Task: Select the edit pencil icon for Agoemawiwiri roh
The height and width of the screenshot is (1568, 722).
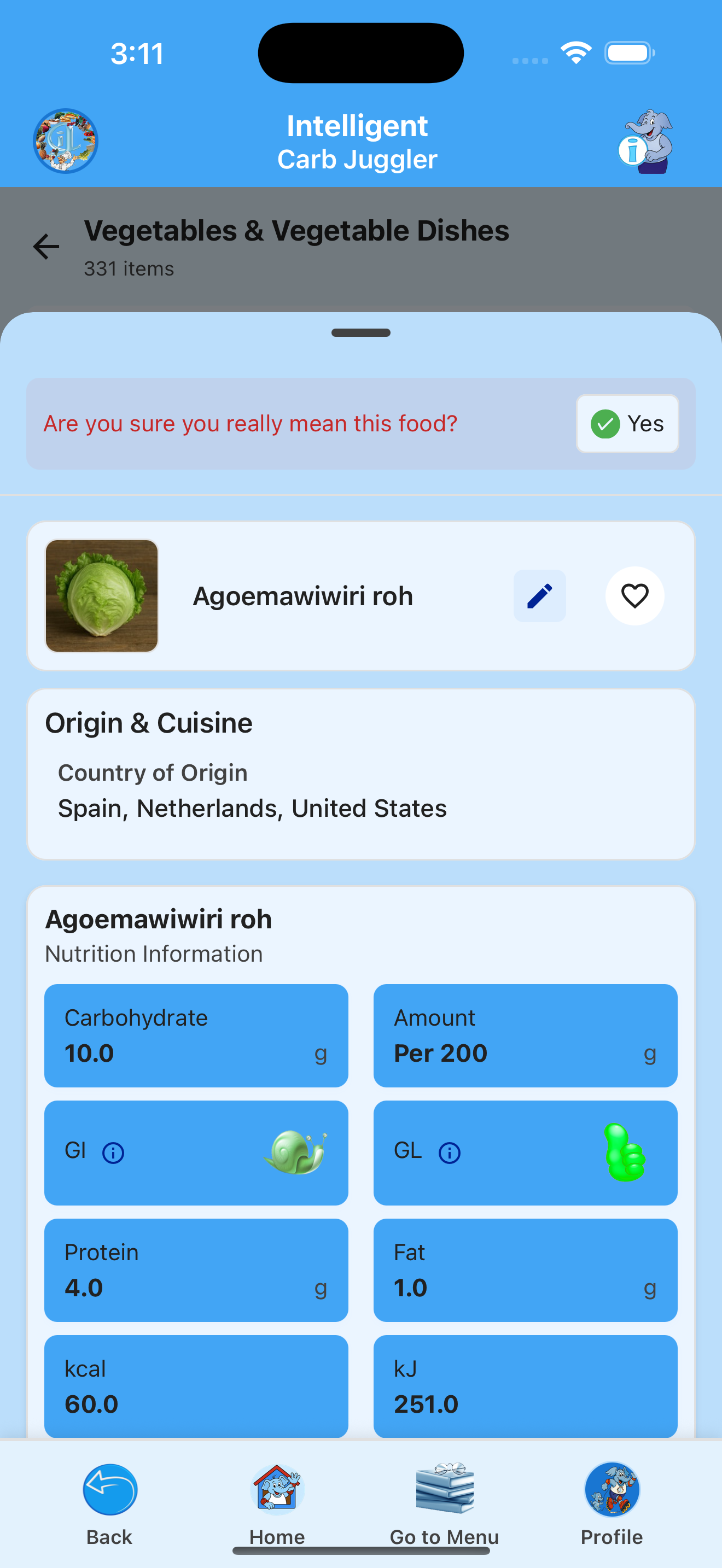Action: click(539, 595)
